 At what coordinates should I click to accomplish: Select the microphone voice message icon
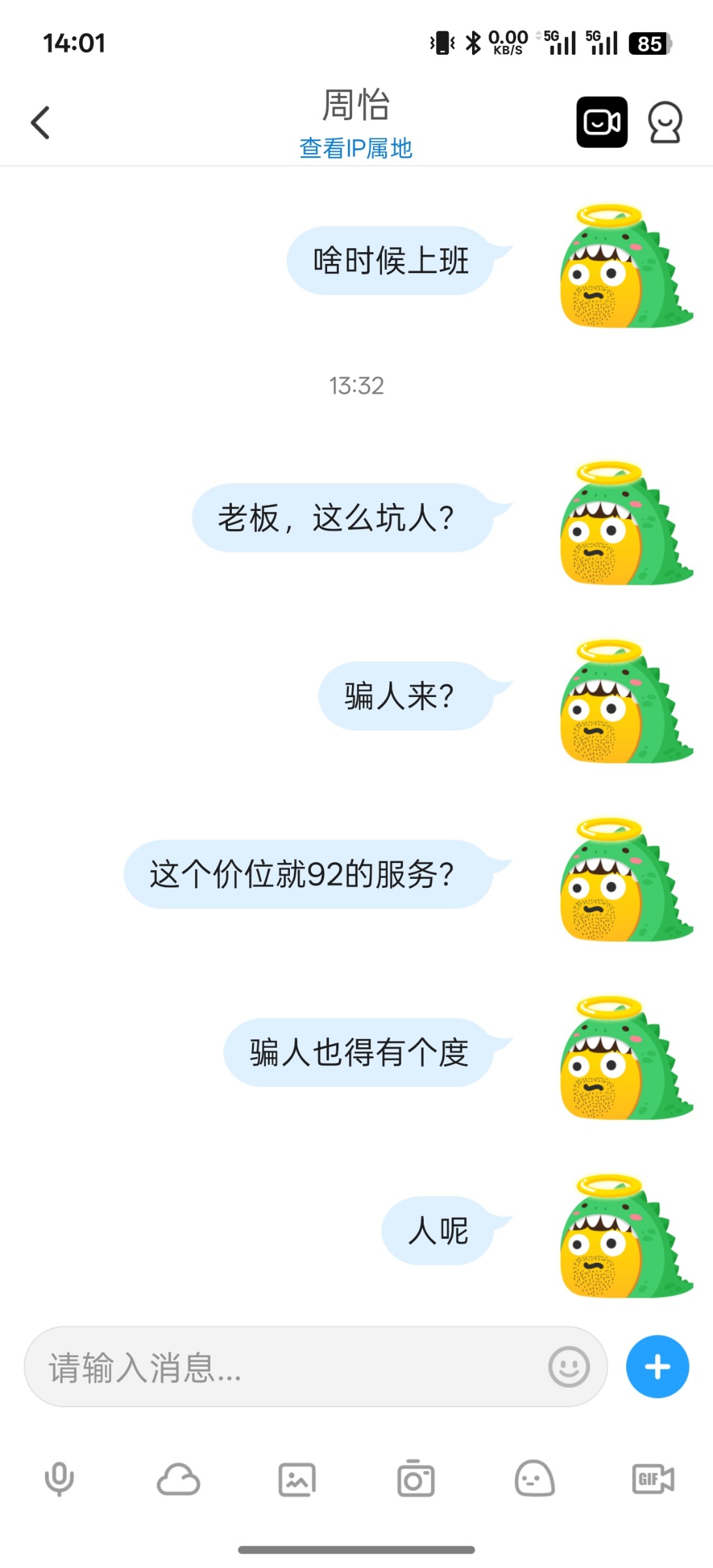(59, 1481)
